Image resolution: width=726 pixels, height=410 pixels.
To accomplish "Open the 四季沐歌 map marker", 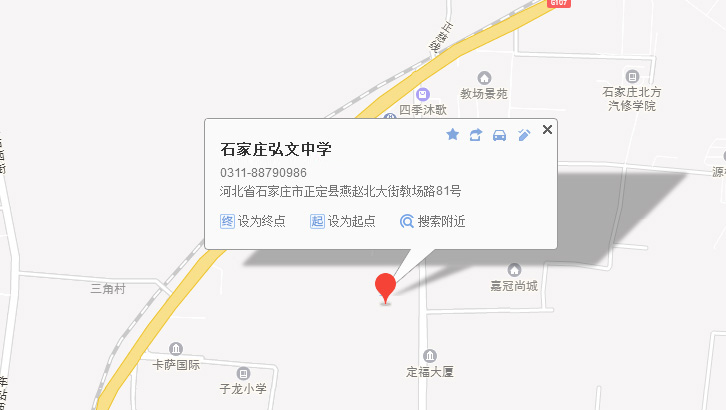I will pos(422,94).
